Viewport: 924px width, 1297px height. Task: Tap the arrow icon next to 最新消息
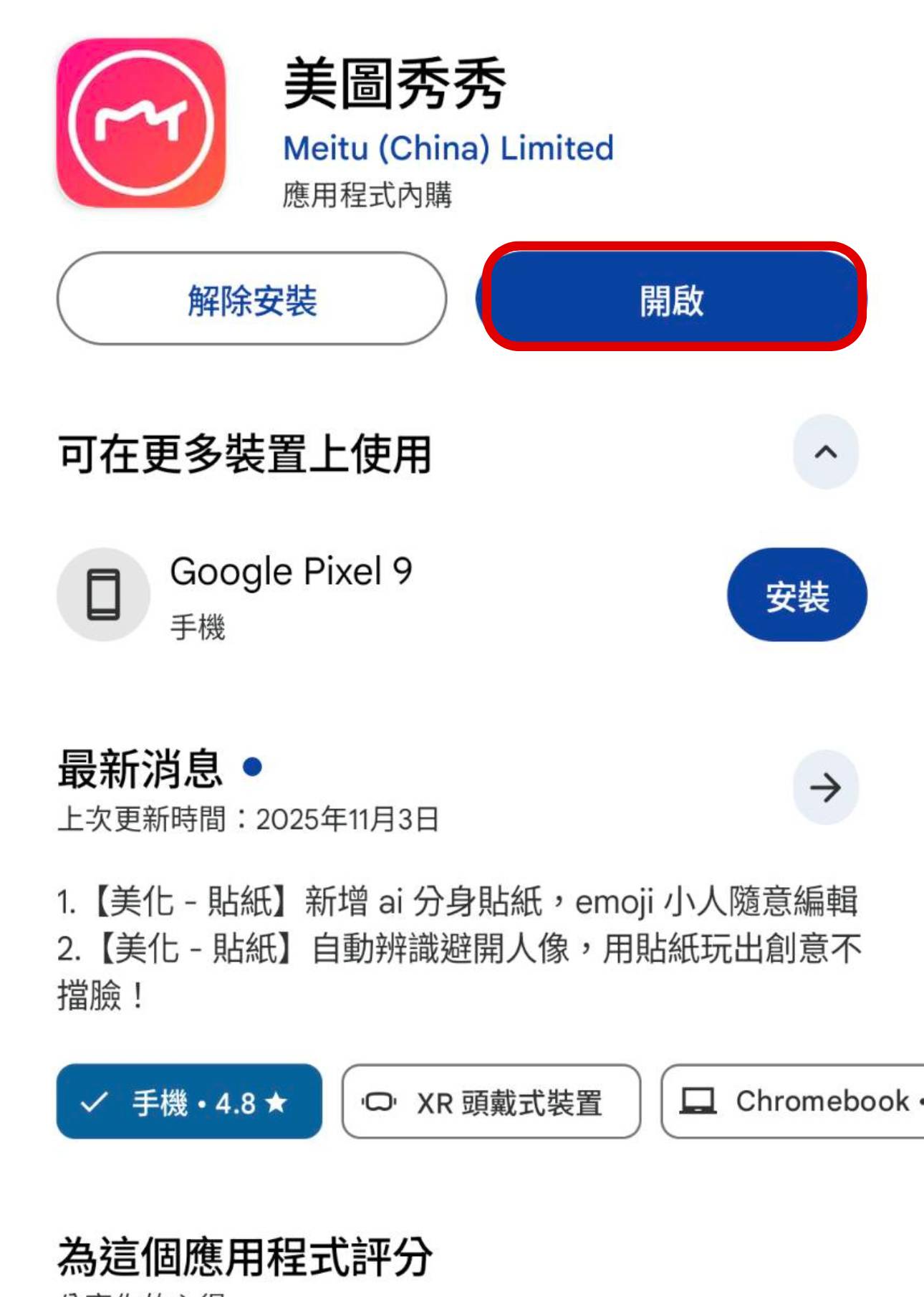pyautogui.click(x=827, y=788)
